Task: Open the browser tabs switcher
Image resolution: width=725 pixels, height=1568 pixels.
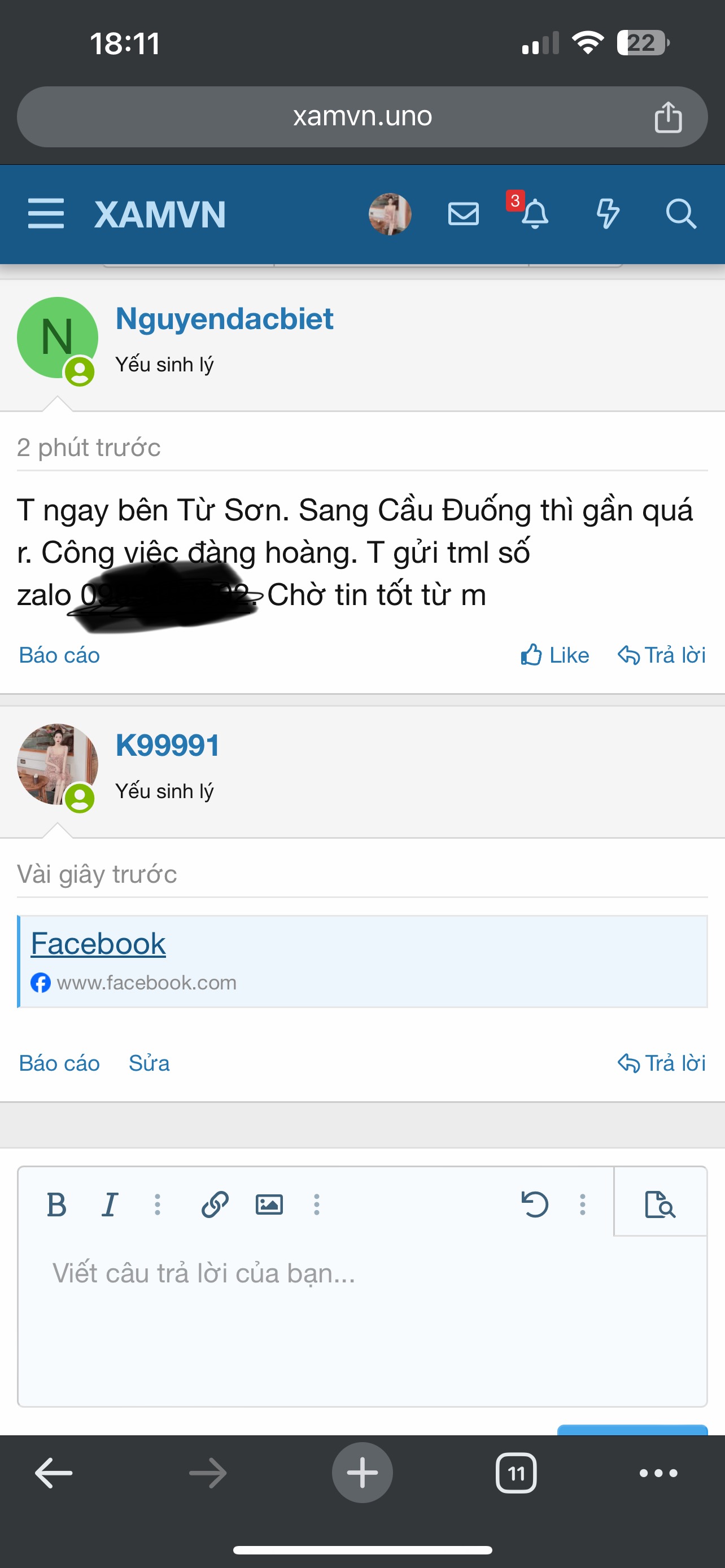Action: pos(516,1473)
